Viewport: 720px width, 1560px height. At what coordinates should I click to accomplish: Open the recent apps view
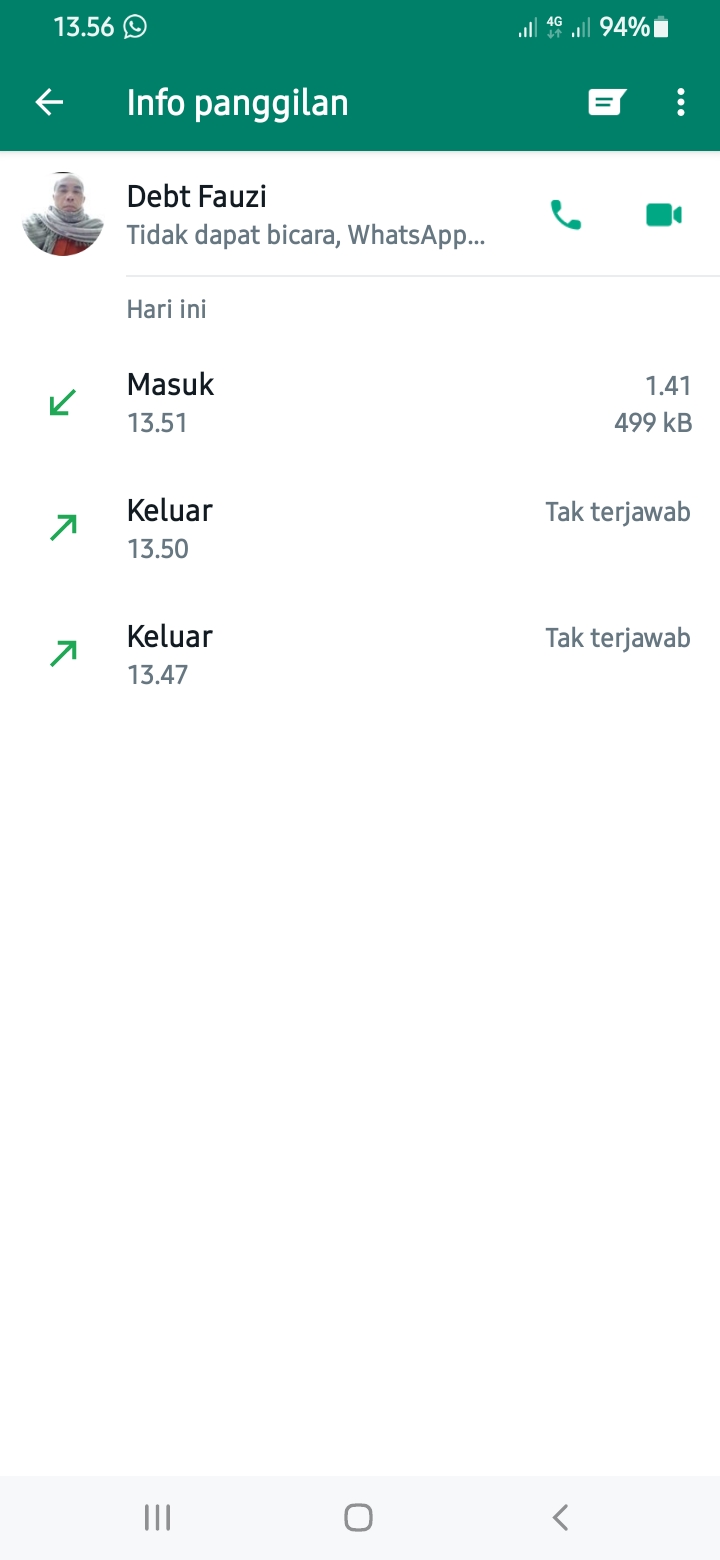157,1517
